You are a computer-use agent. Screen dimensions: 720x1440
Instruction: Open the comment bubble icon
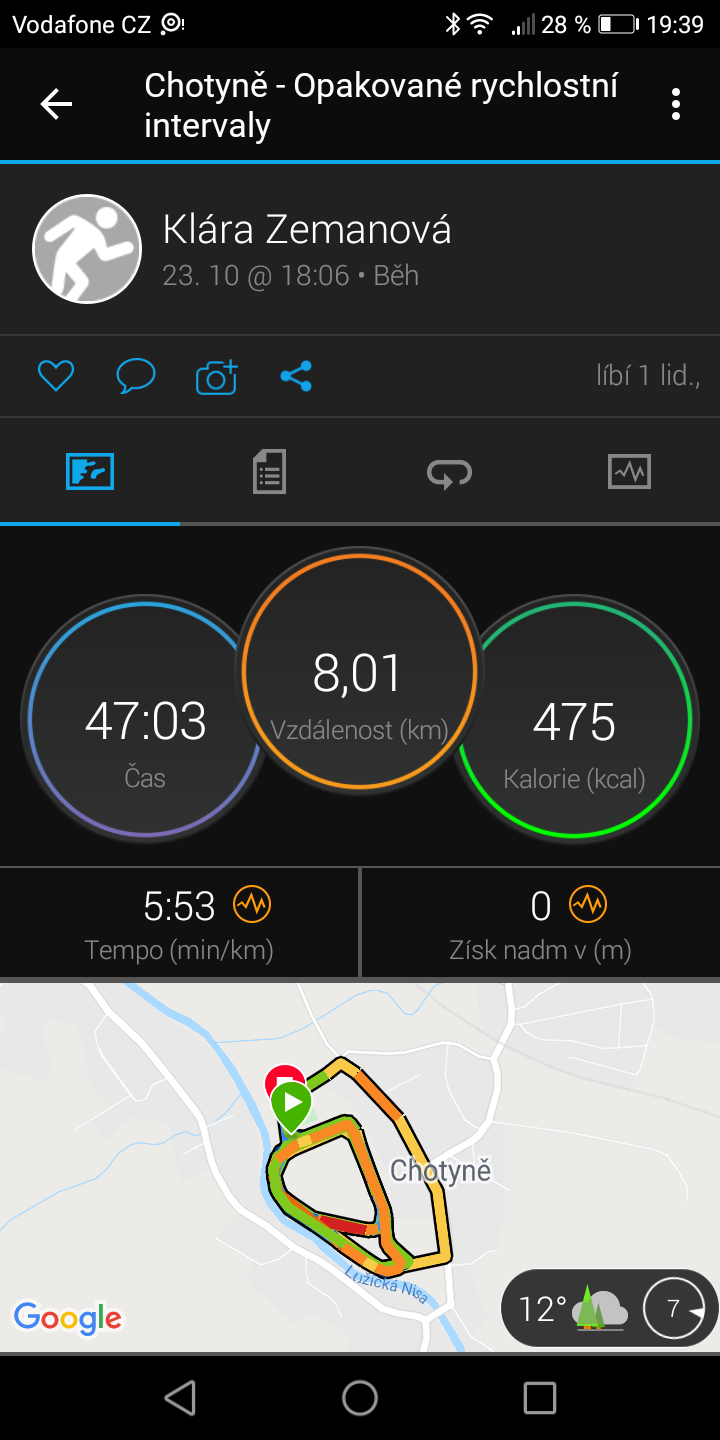click(136, 376)
